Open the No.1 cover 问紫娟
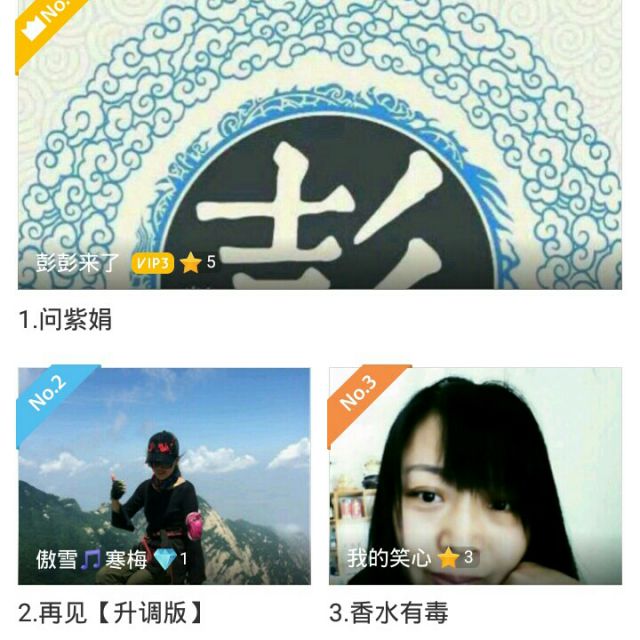The height and width of the screenshot is (640, 640). (x=320, y=145)
